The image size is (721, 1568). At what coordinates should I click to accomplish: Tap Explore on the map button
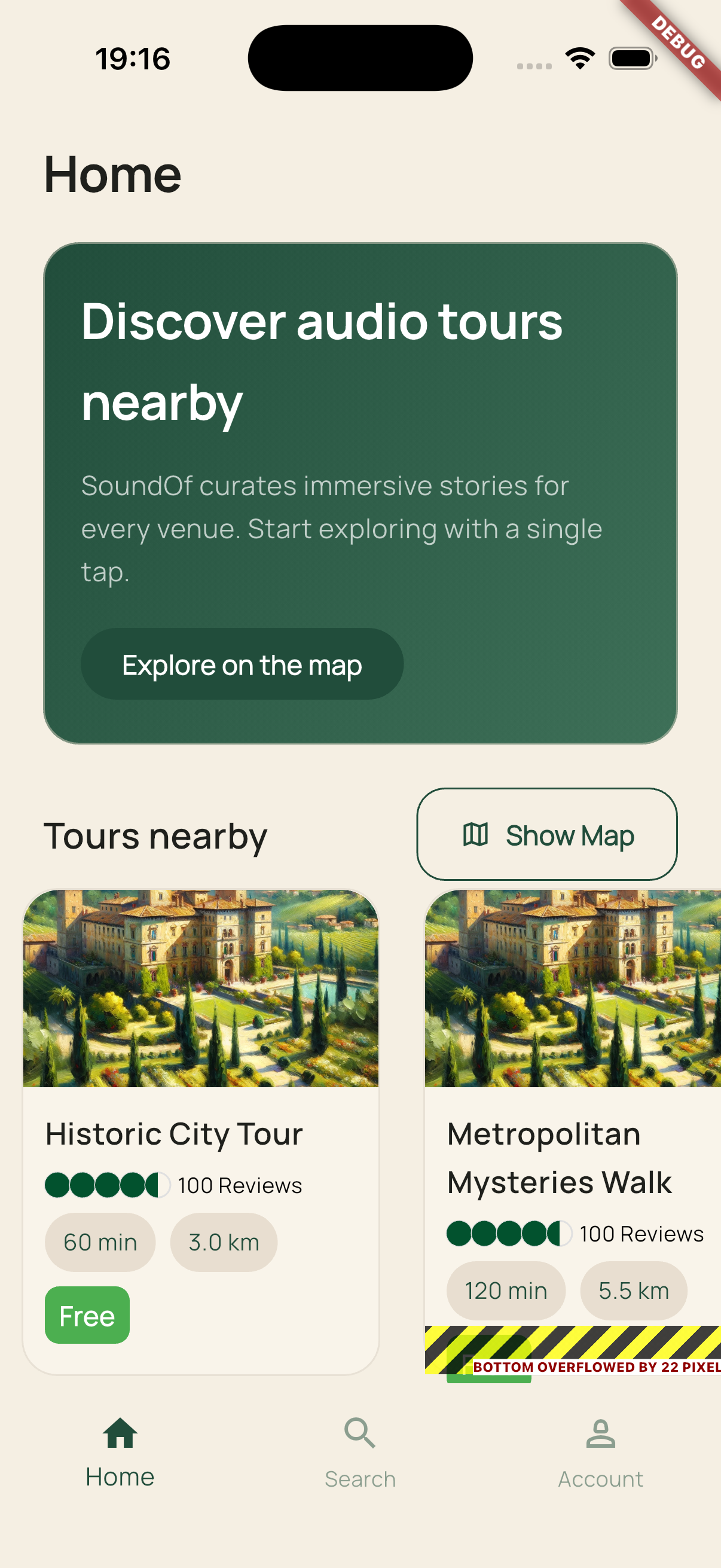(x=242, y=664)
